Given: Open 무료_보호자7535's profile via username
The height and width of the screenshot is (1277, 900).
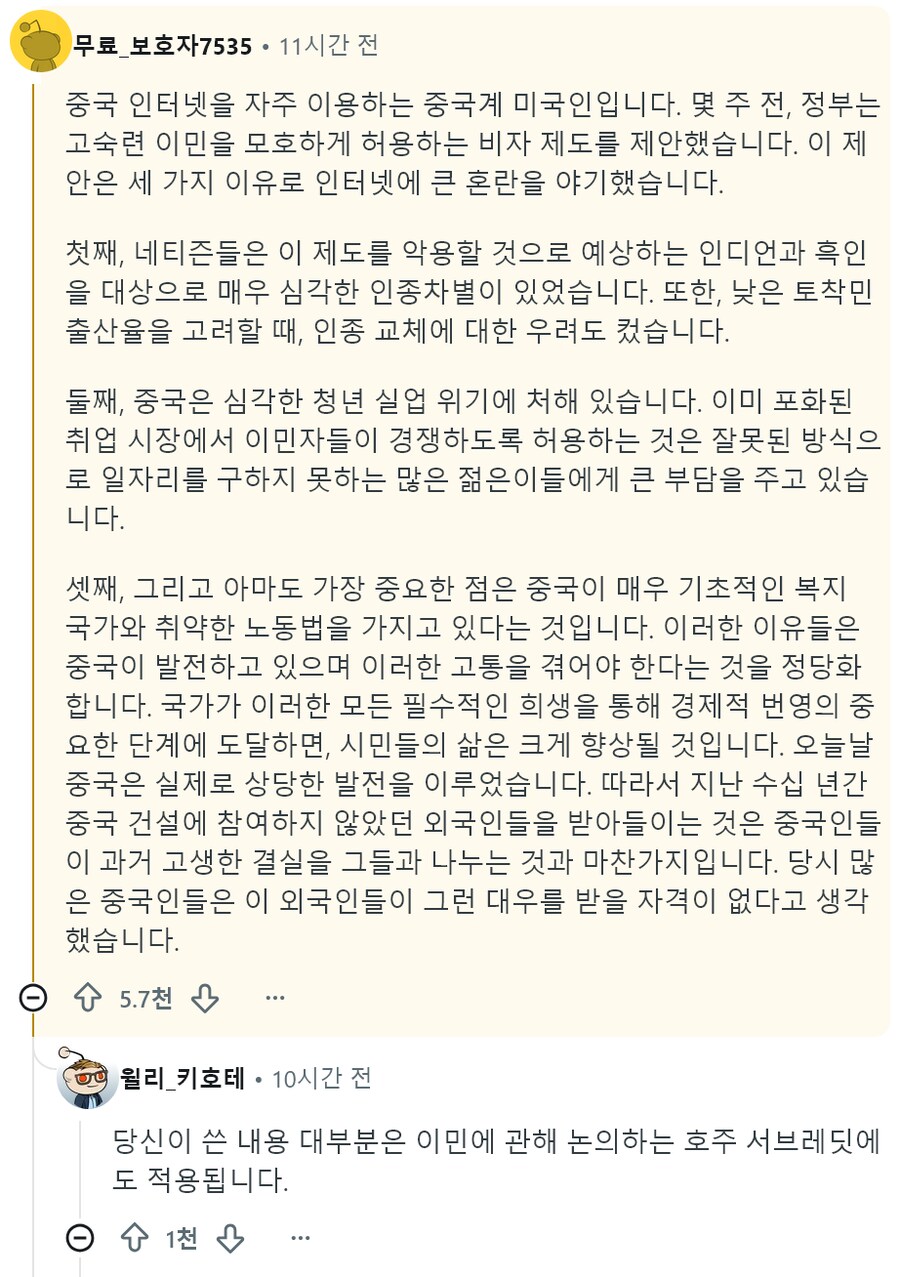Looking at the screenshot, I should (146, 40).
